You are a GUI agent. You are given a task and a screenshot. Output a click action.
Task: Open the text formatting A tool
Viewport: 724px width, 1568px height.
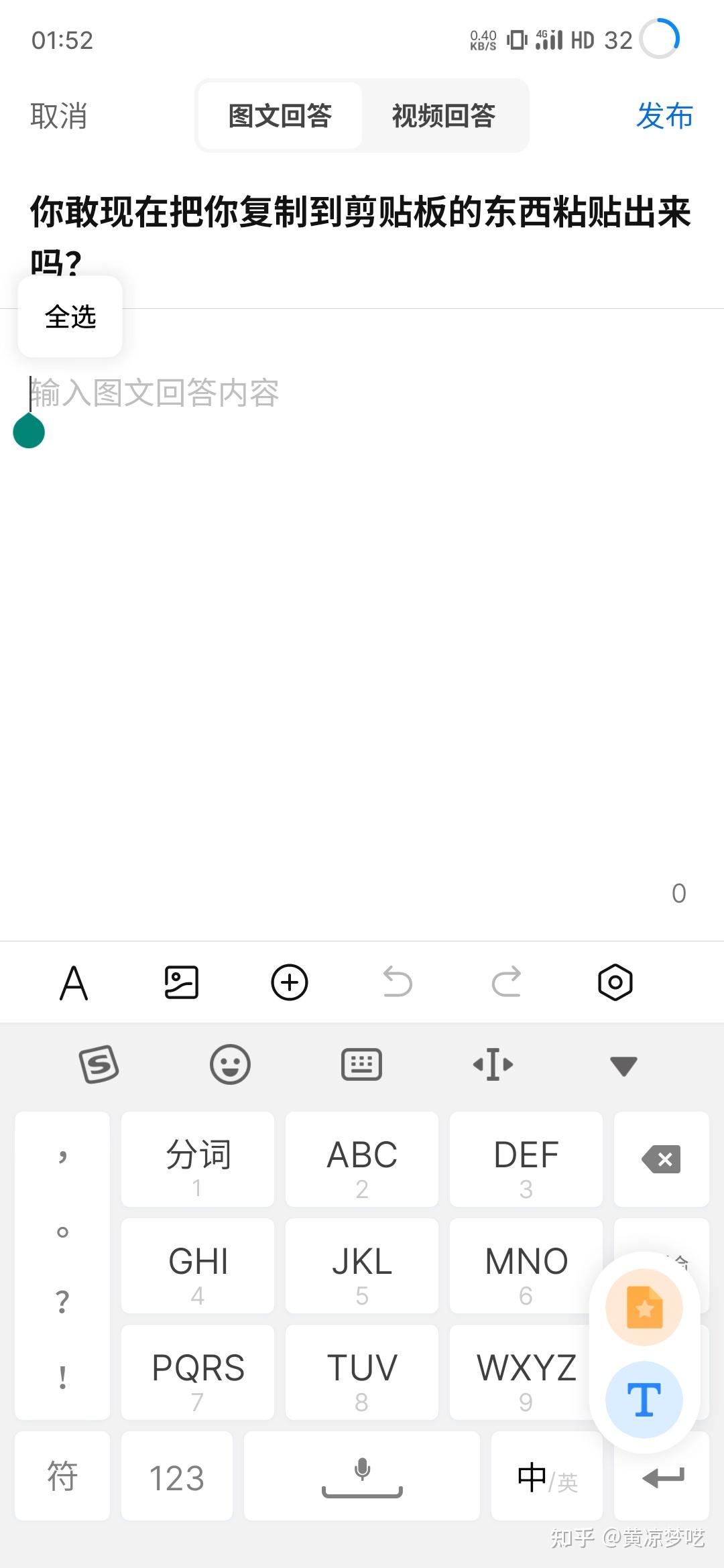pyautogui.click(x=74, y=983)
